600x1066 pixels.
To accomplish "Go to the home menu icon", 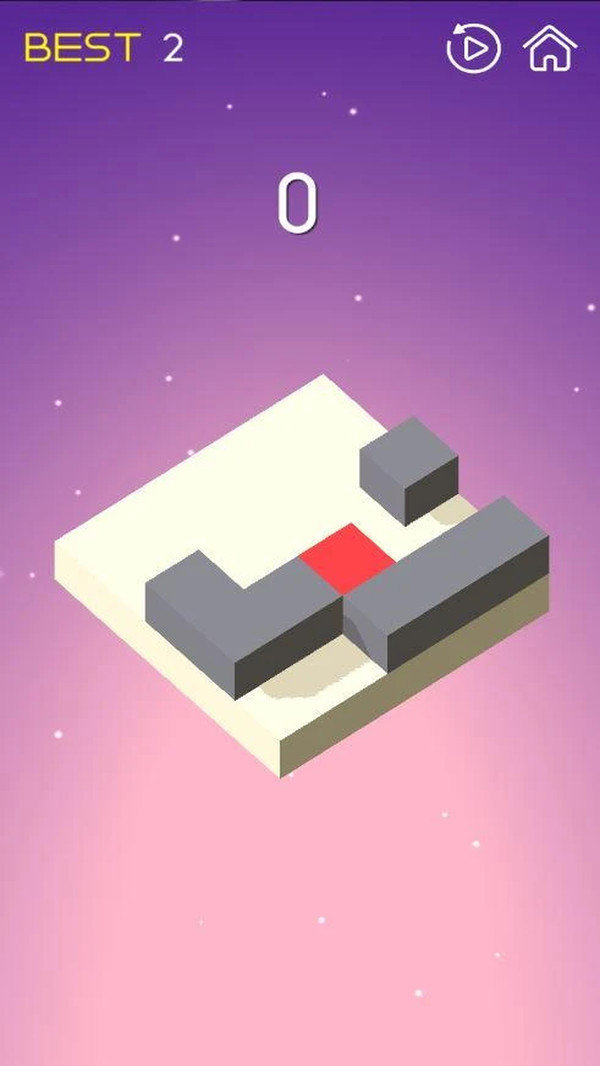I will pyautogui.click(x=550, y=47).
